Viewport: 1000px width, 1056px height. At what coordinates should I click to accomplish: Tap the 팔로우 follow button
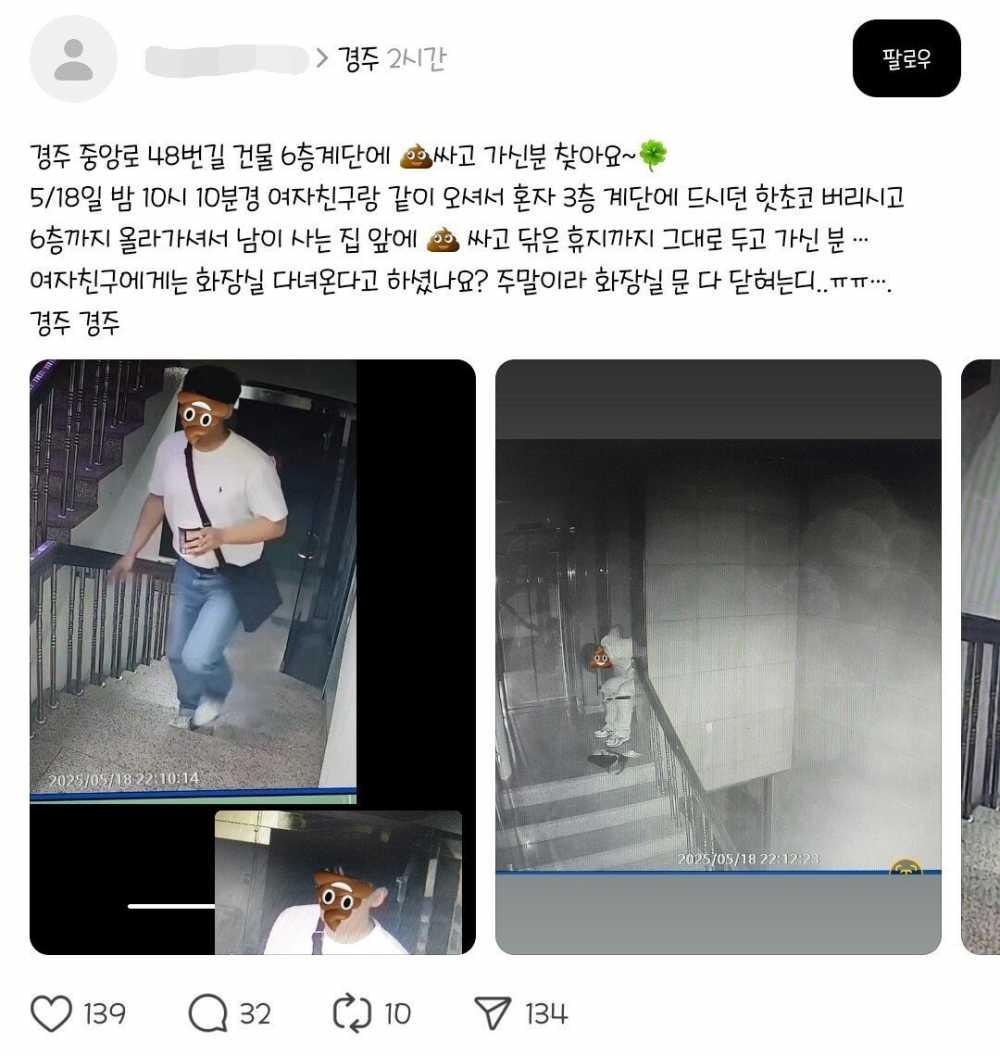click(906, 58)
